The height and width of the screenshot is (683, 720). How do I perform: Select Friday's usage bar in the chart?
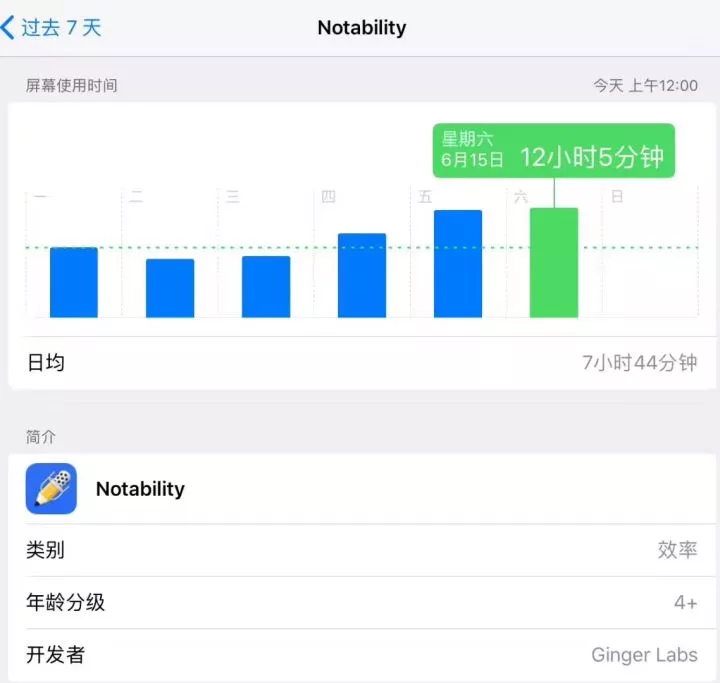click(458, 264)
